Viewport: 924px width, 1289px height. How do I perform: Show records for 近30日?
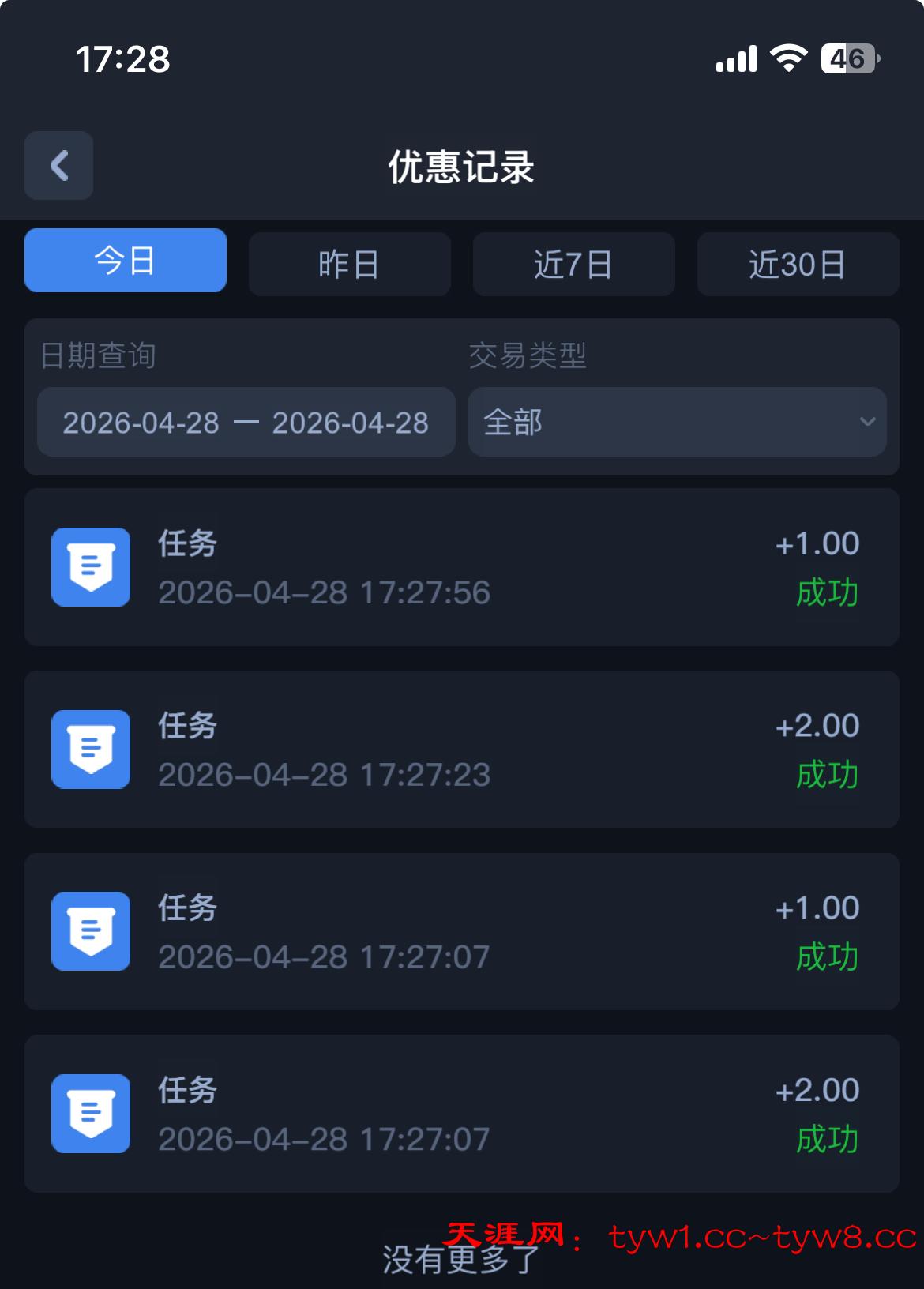pos(798,265)
